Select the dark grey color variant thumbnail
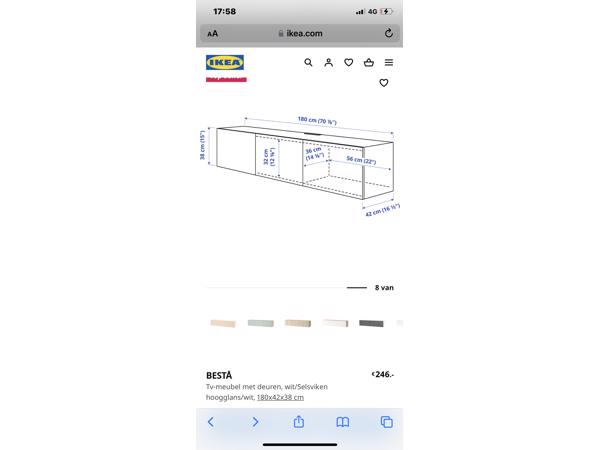The image size is (600, 450). (x=371, y=323)
